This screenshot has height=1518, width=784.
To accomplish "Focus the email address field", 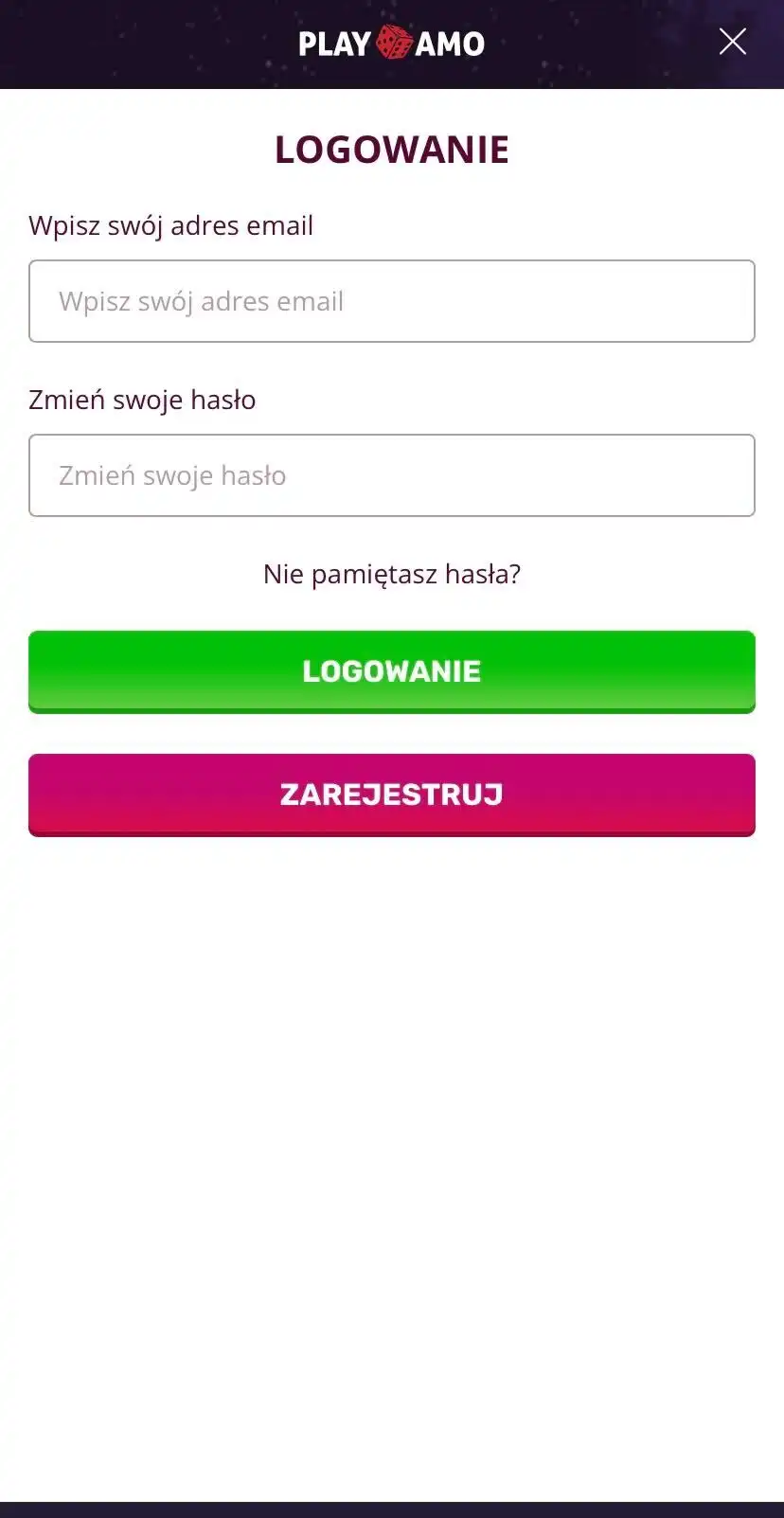I will click(391, 301).
